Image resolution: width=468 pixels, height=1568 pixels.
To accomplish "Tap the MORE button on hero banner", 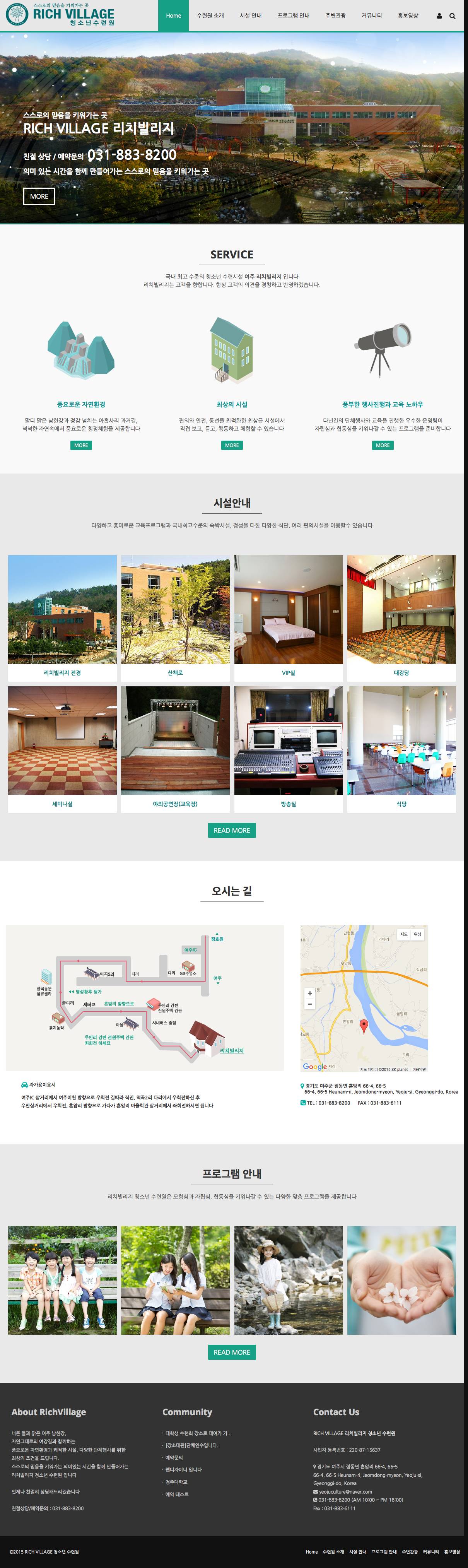I will [x=39, y=196].
